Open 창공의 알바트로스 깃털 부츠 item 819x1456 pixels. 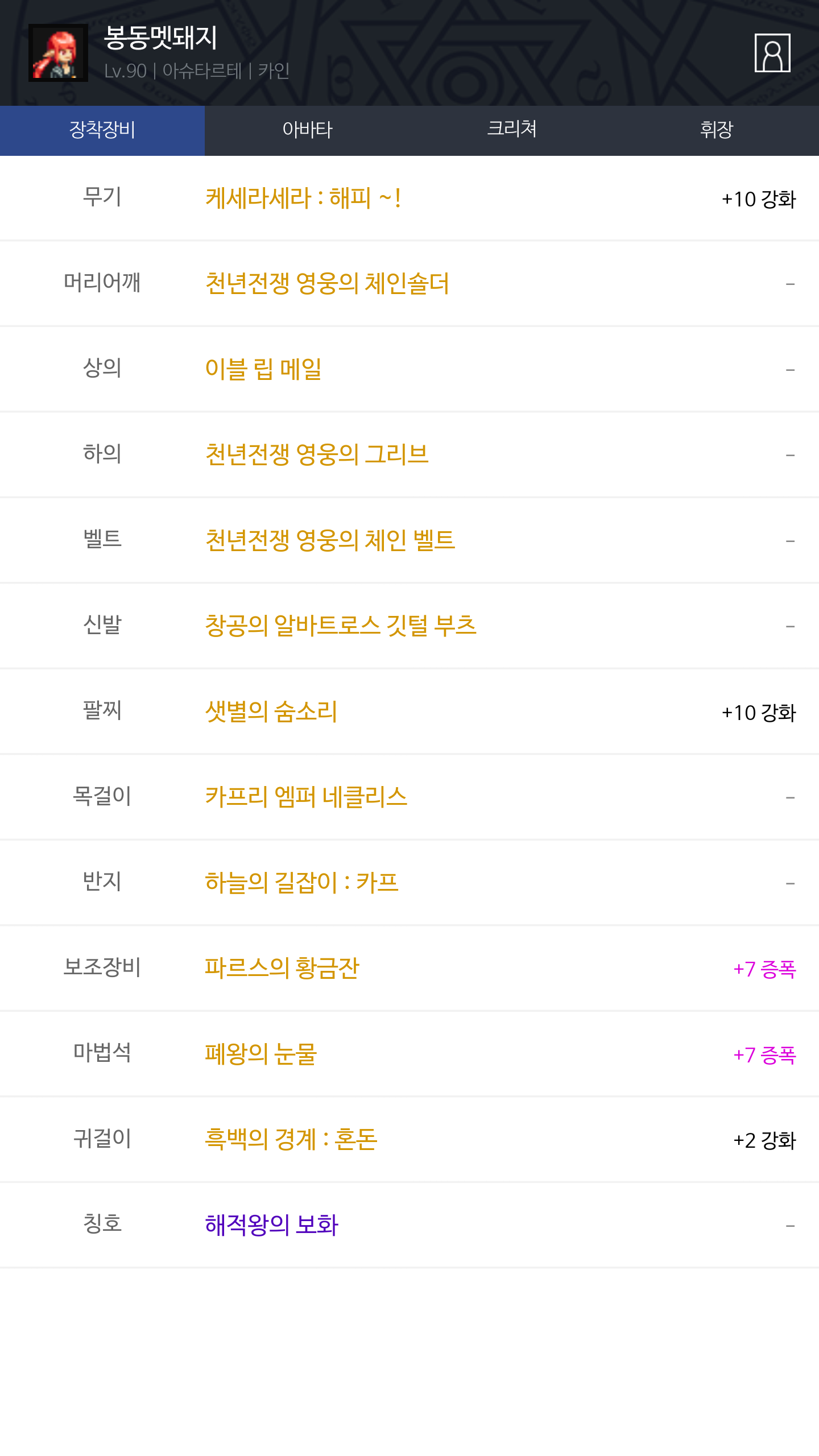click(340, 626)
